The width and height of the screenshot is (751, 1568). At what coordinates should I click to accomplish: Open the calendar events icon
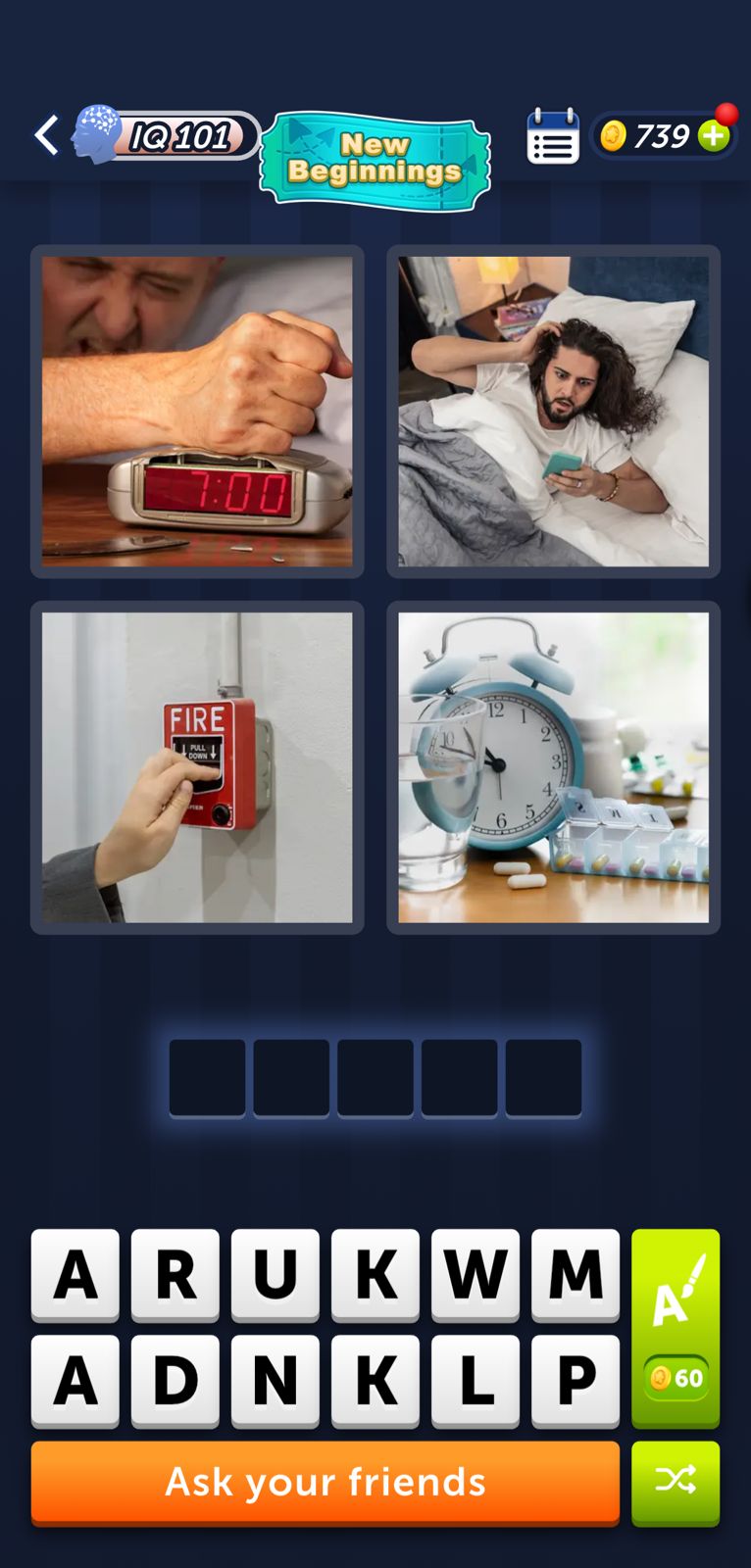click(x=552, y=136)
